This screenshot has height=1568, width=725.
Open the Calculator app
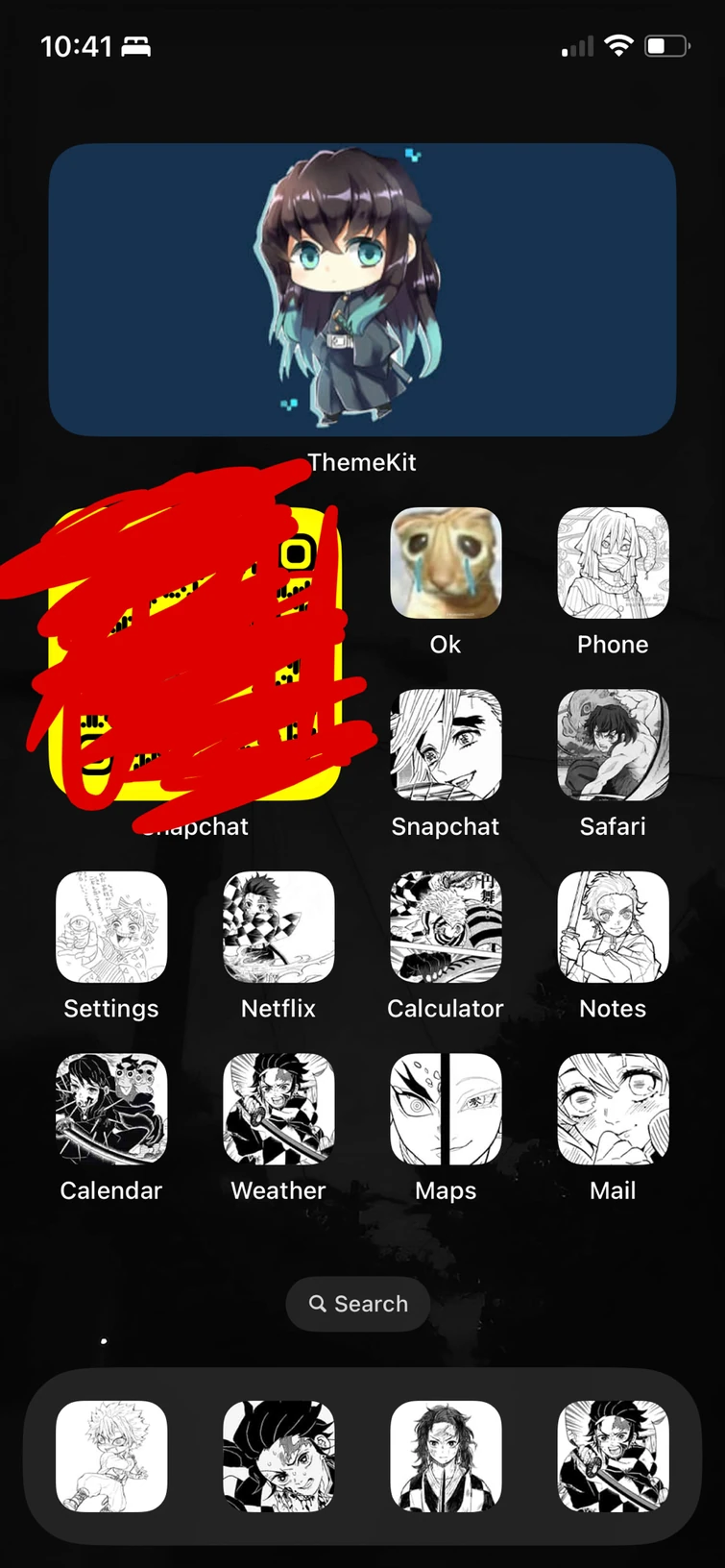[445, 927]
